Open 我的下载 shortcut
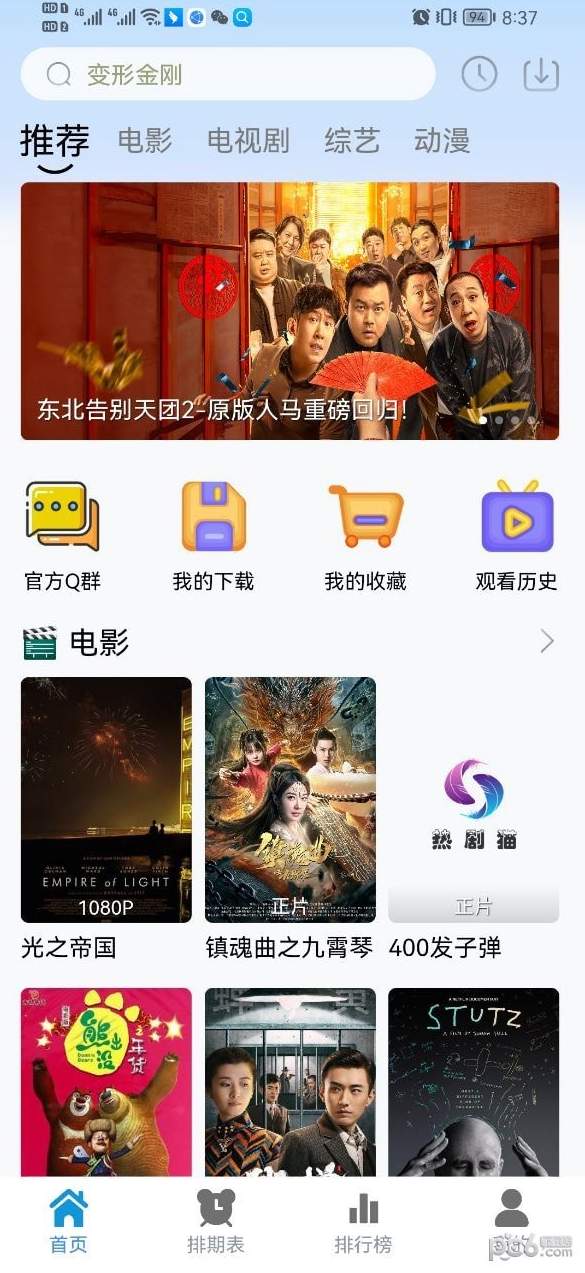 [x=213, y=537]
